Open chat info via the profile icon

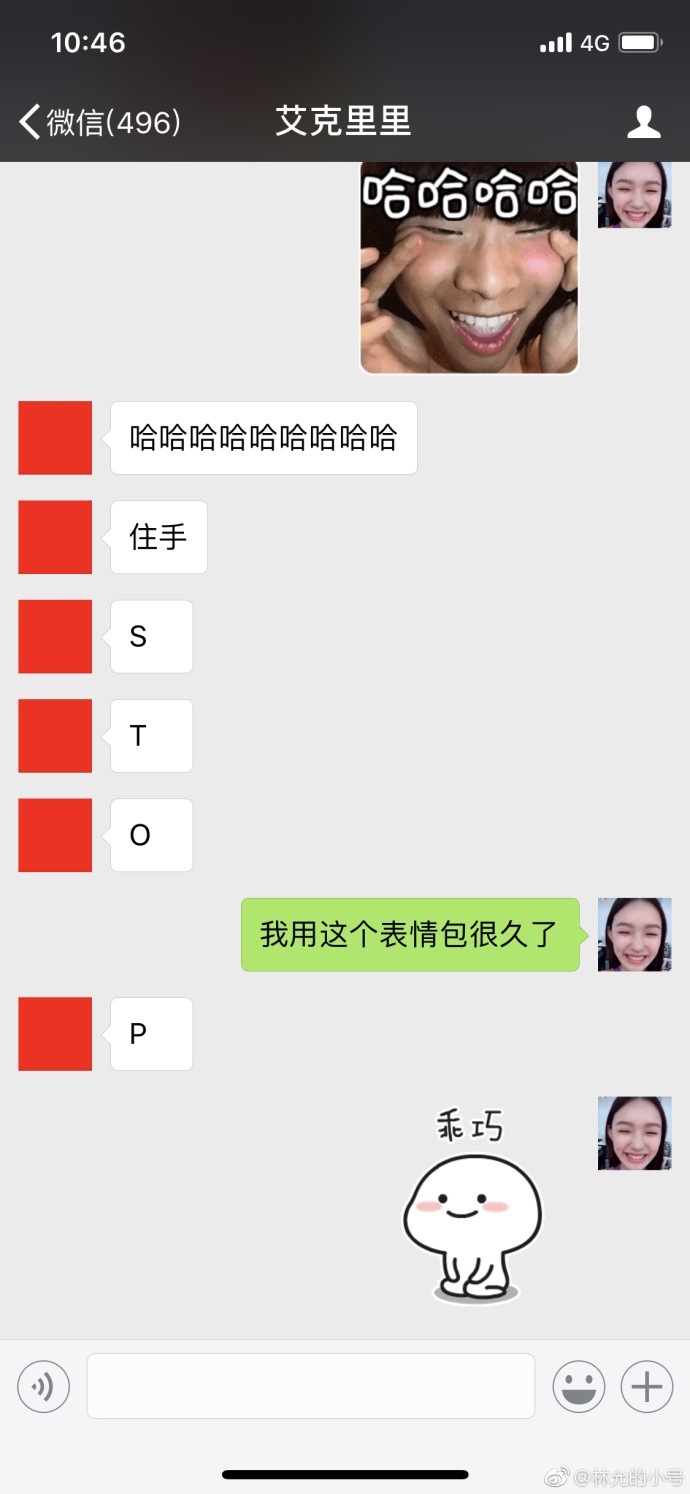643,122
